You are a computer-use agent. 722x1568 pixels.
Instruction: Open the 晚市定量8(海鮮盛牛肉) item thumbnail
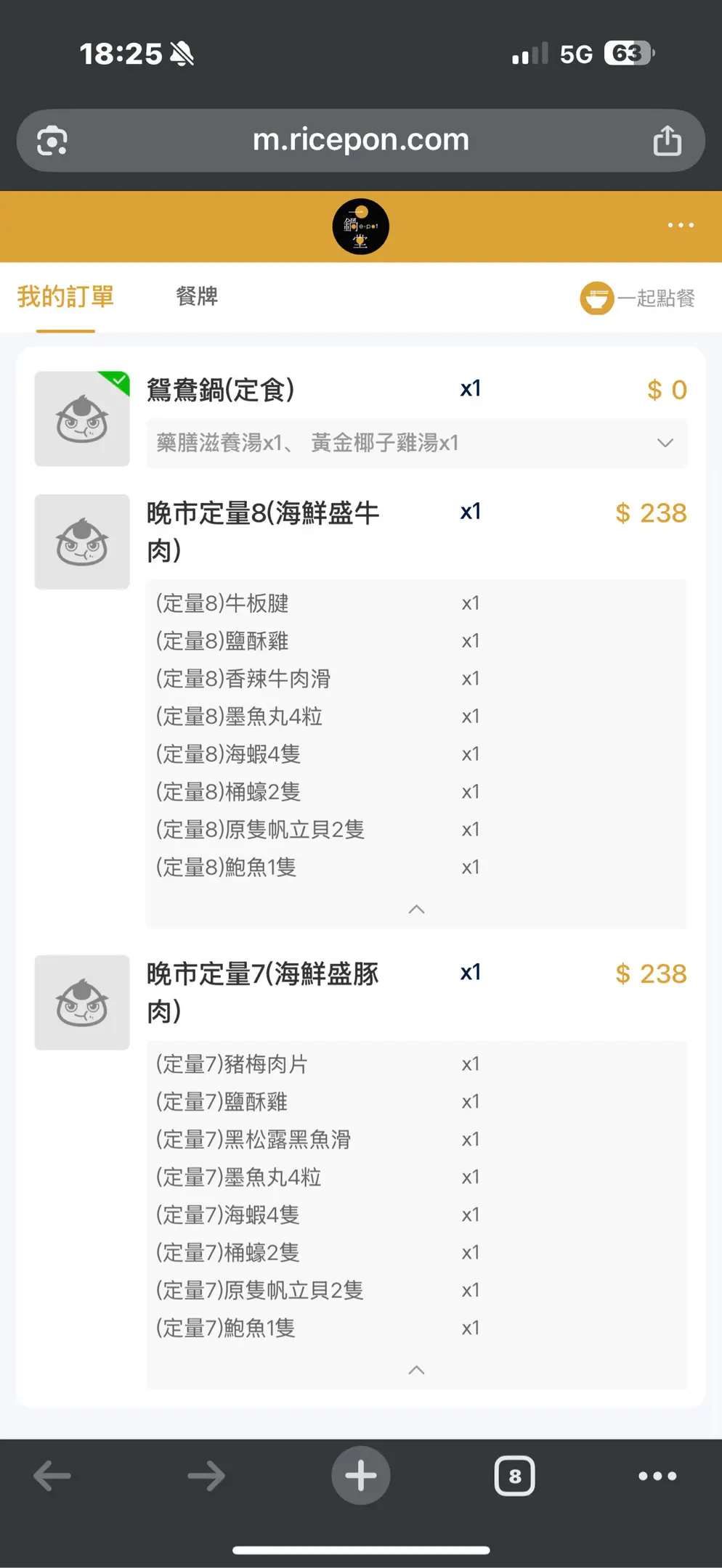point(82,542)
